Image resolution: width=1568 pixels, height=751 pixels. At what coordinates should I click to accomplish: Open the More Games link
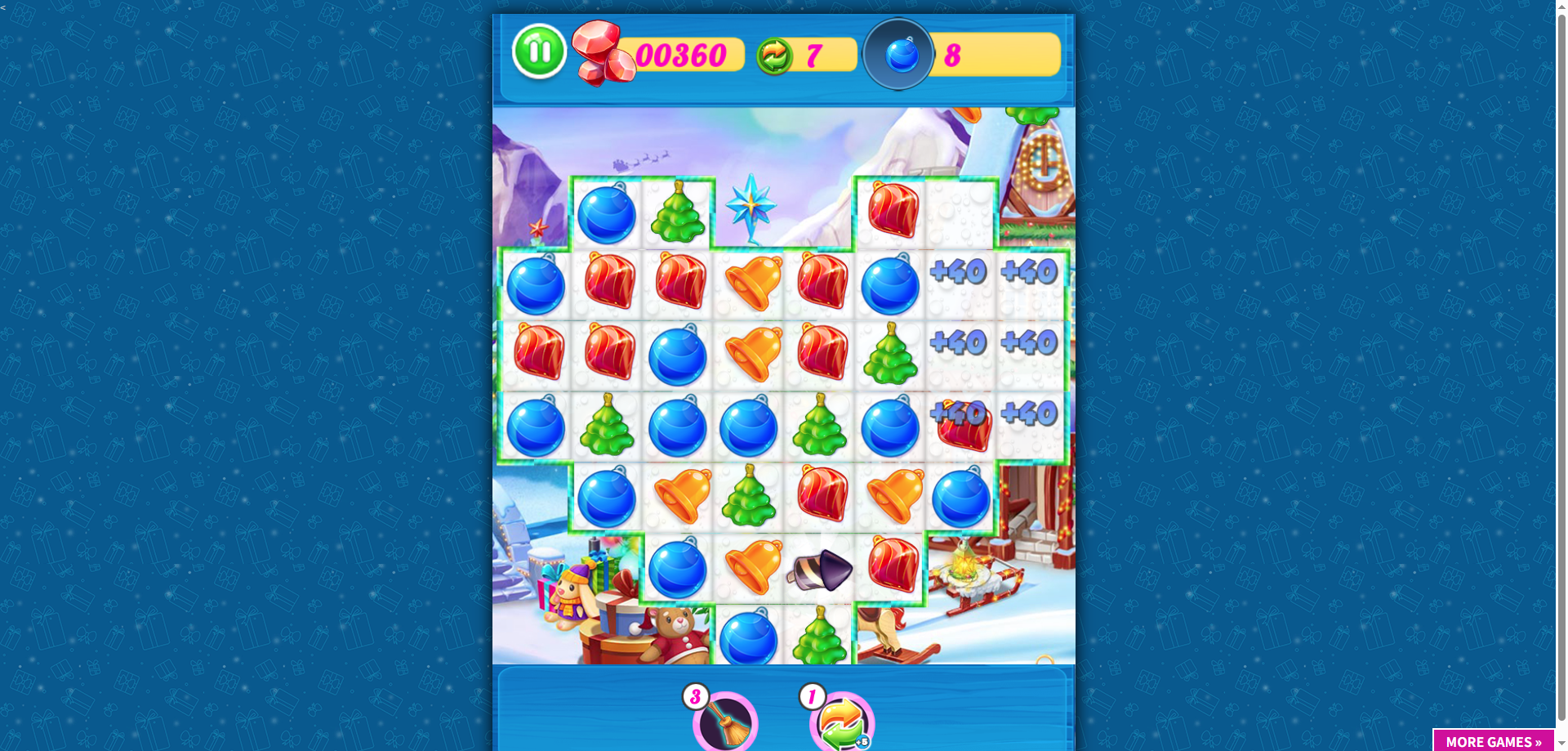tap(1493, 740)
